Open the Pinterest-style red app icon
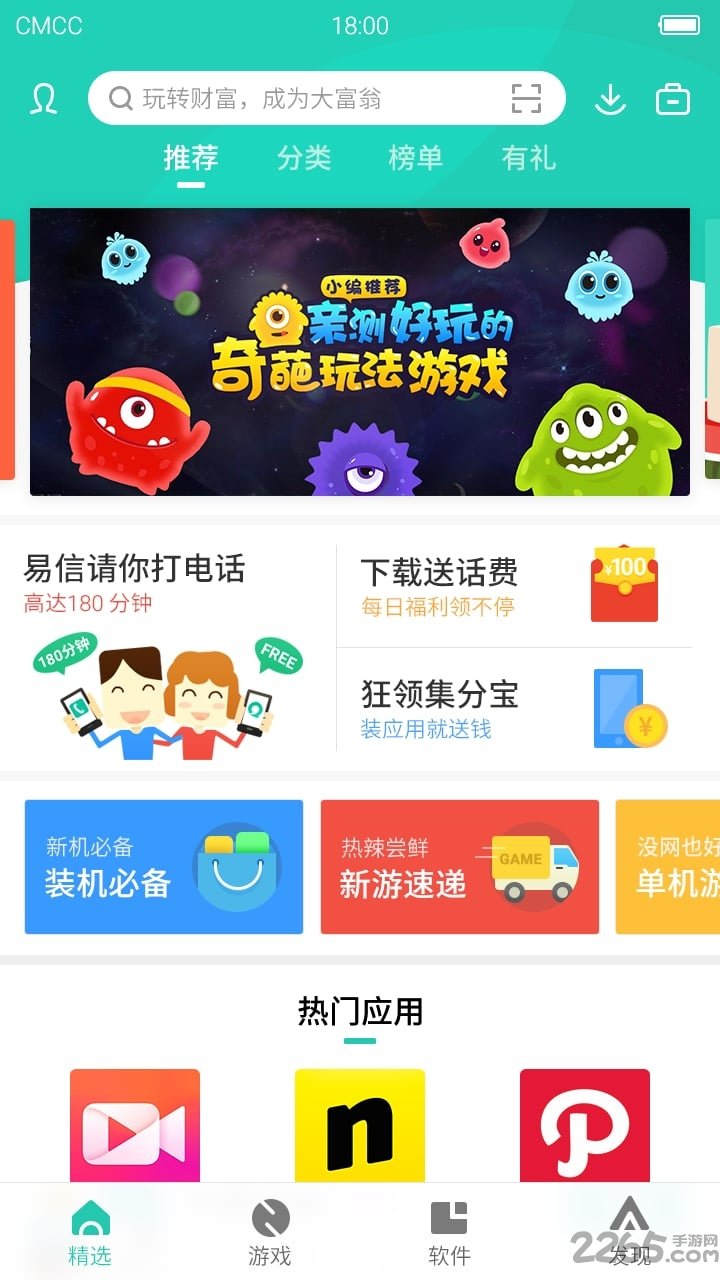Image resolution: width=720 pixels, height=1280 pixels. (x=583, y=1124)
